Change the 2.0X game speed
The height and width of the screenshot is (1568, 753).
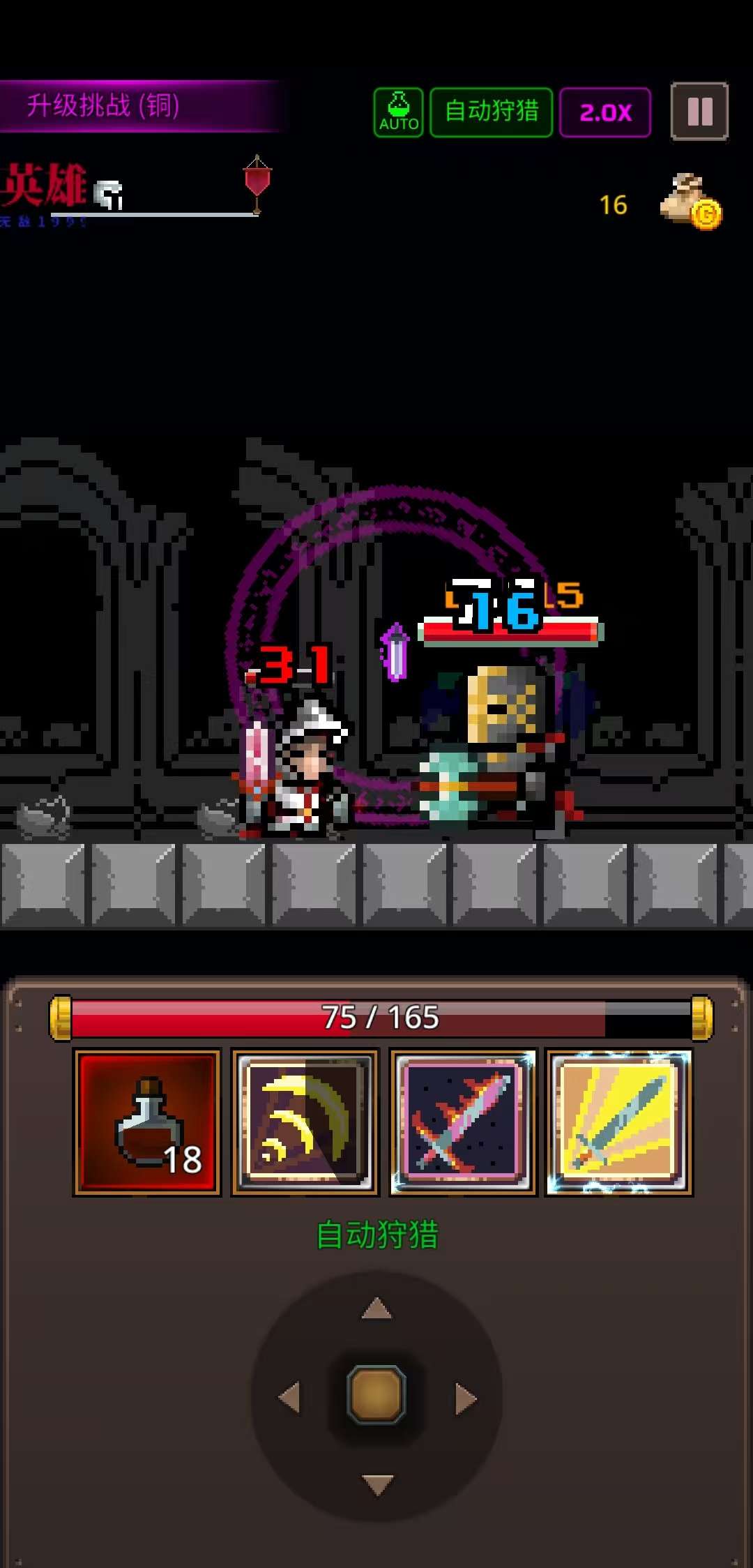click(x=605, y=112)
